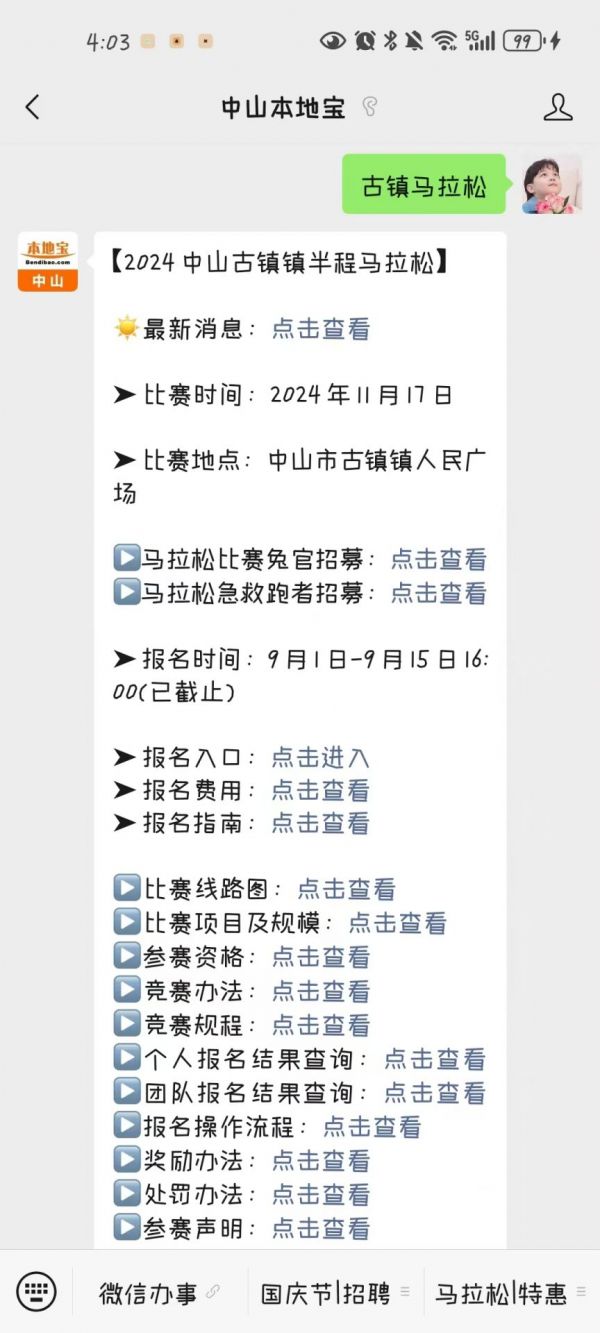View 马拉松比赛兔官招募 details
600x1333 pixels.
coord(438,559)
